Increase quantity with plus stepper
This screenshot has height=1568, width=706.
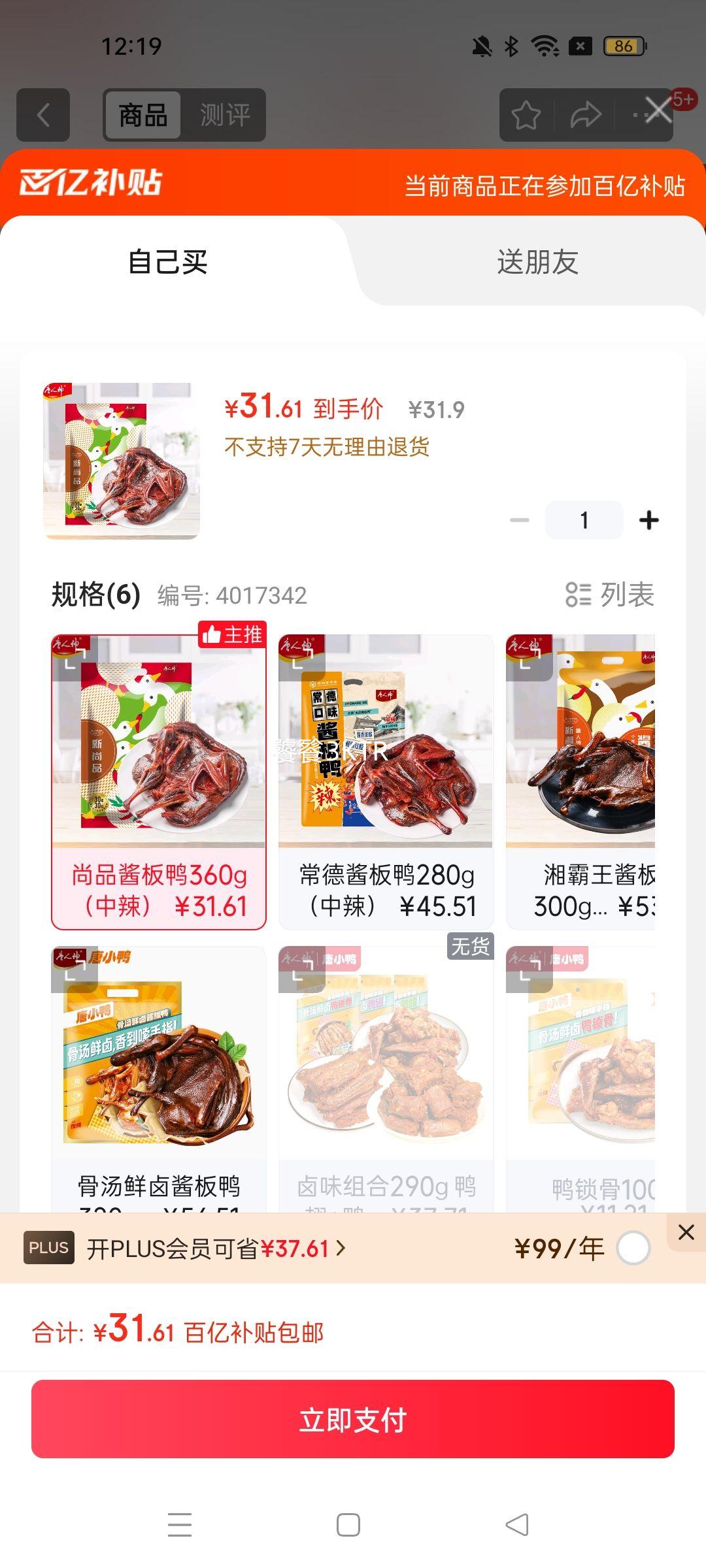click(x=649, y=519)
